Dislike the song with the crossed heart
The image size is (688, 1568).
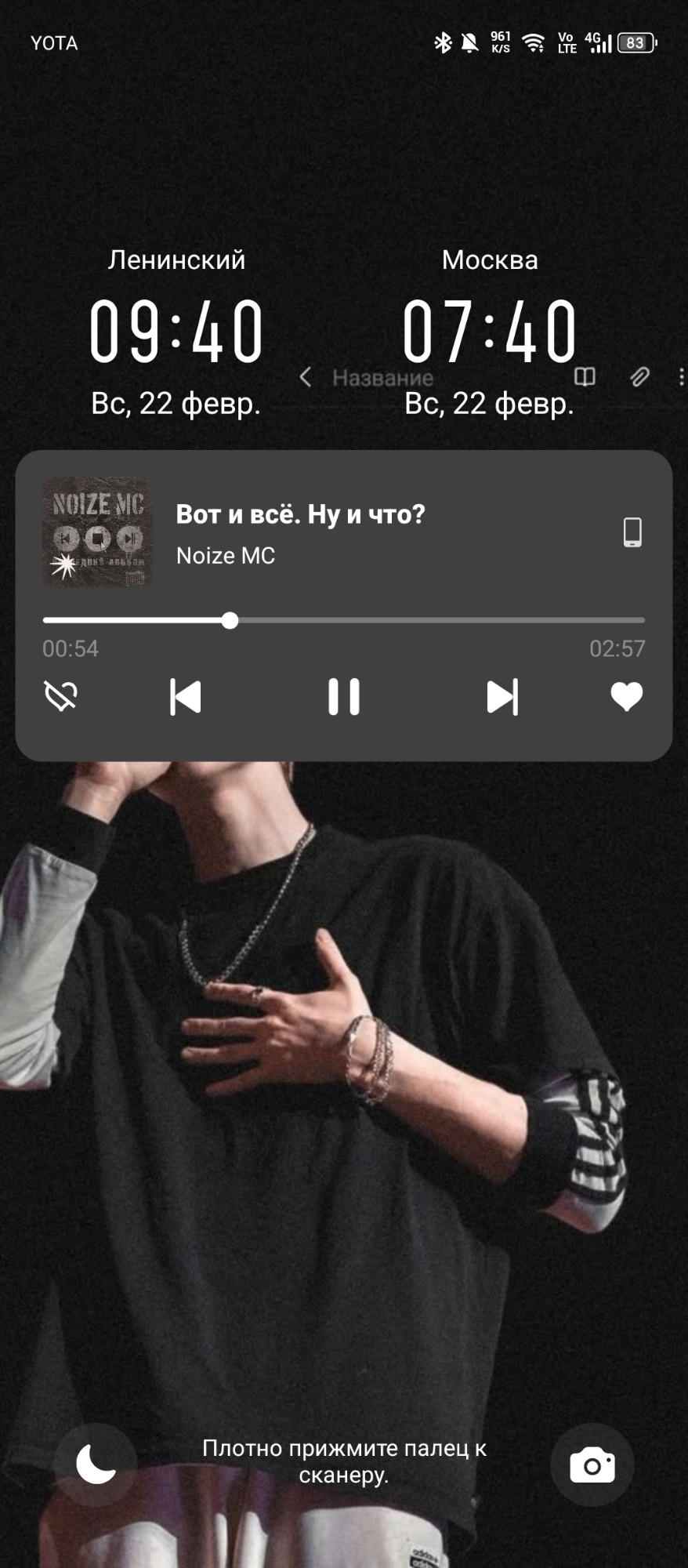61,695
